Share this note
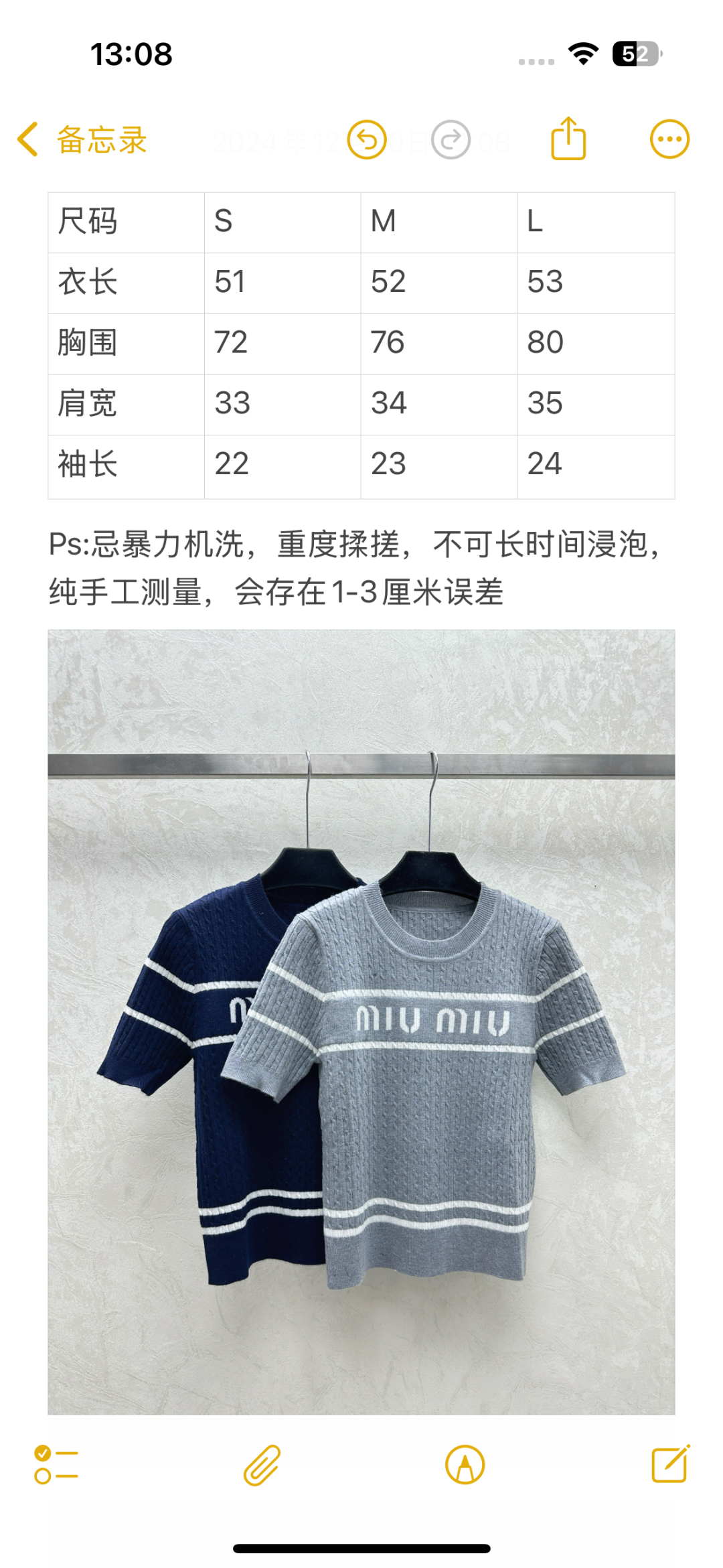Screen dimensions: 723x1568 pos(568,139)
